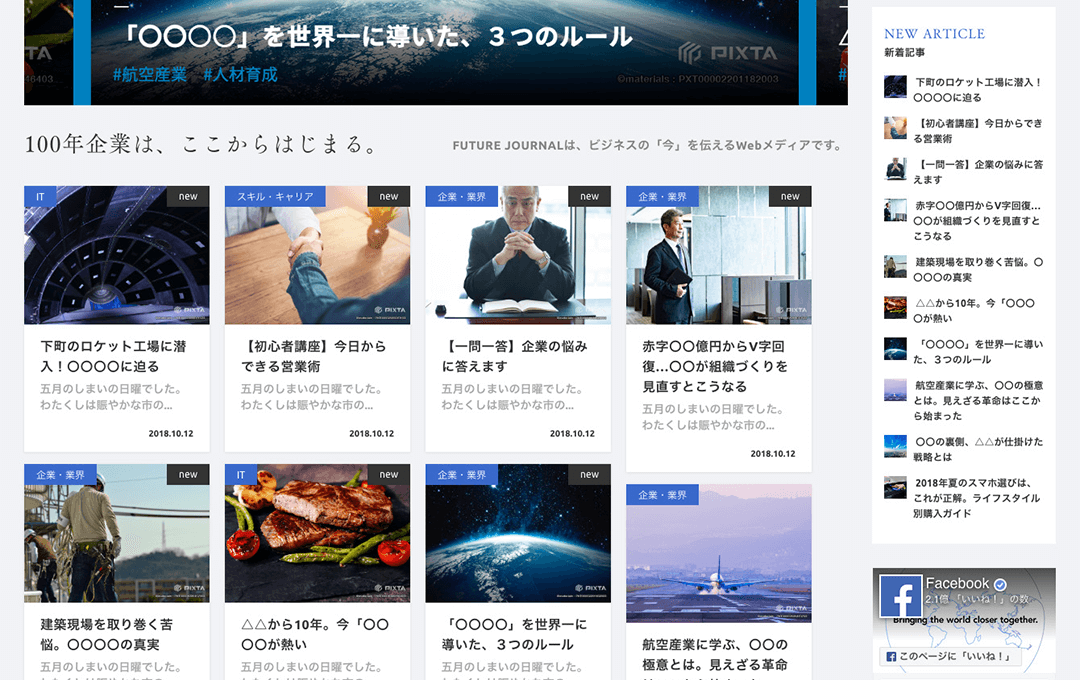
Task: Select sidebar entry 赤字〇〇億円からV字回復
Action: 977,221
